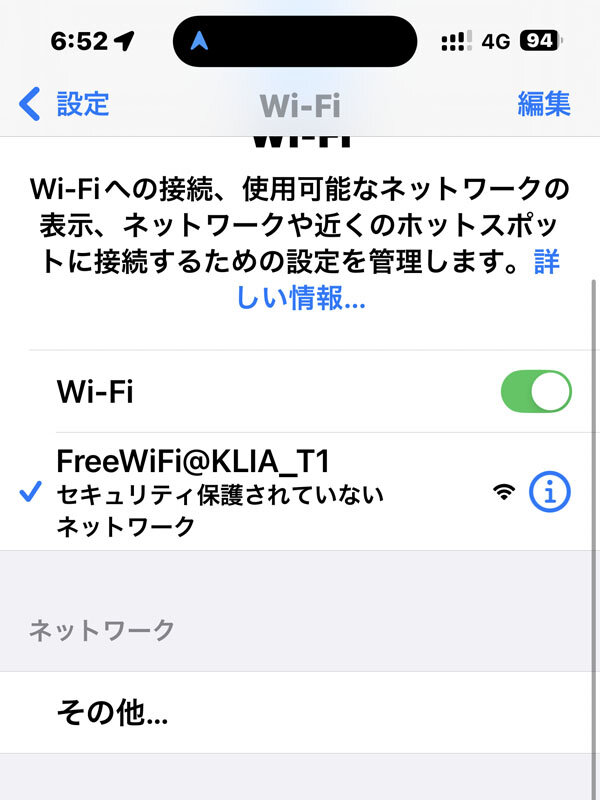The image size is (600, 800).
Task: Tap 編集 in the top bar
Action: coord(544,104)
